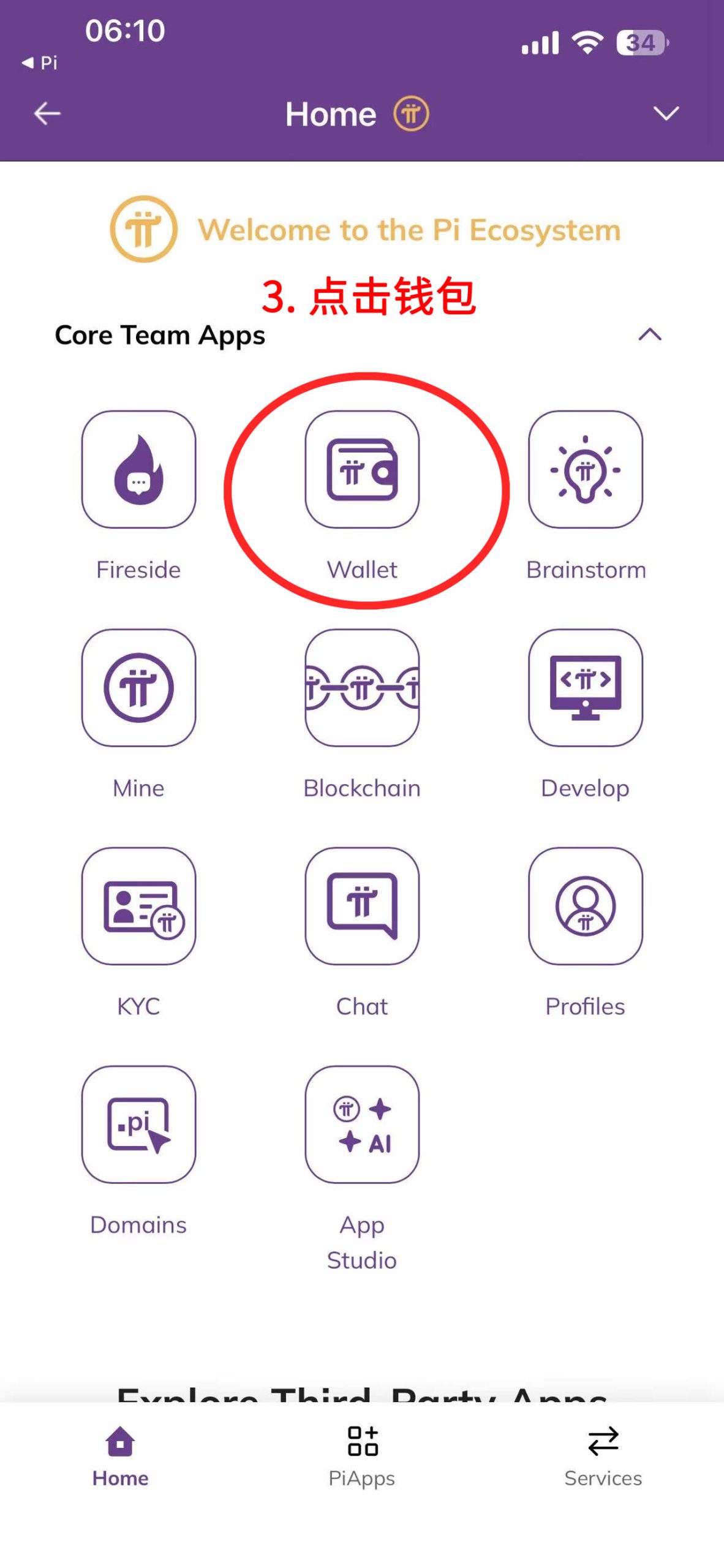
Task: Open the Chat app
Action: click(362, 906)
